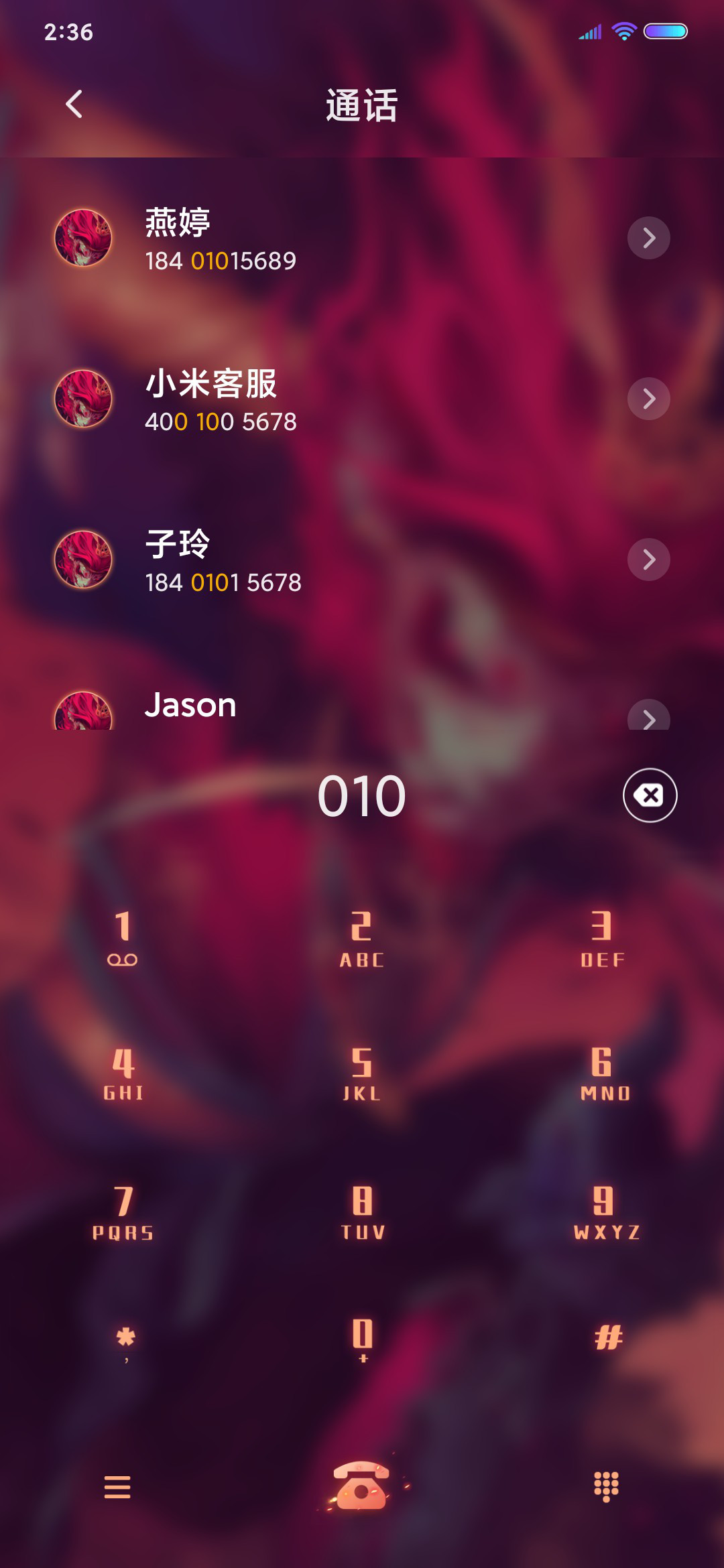Image resolution: width=724 pixels, height=1568 pixels.
Task: Tap the hash key
Action: pos(608,1337)
